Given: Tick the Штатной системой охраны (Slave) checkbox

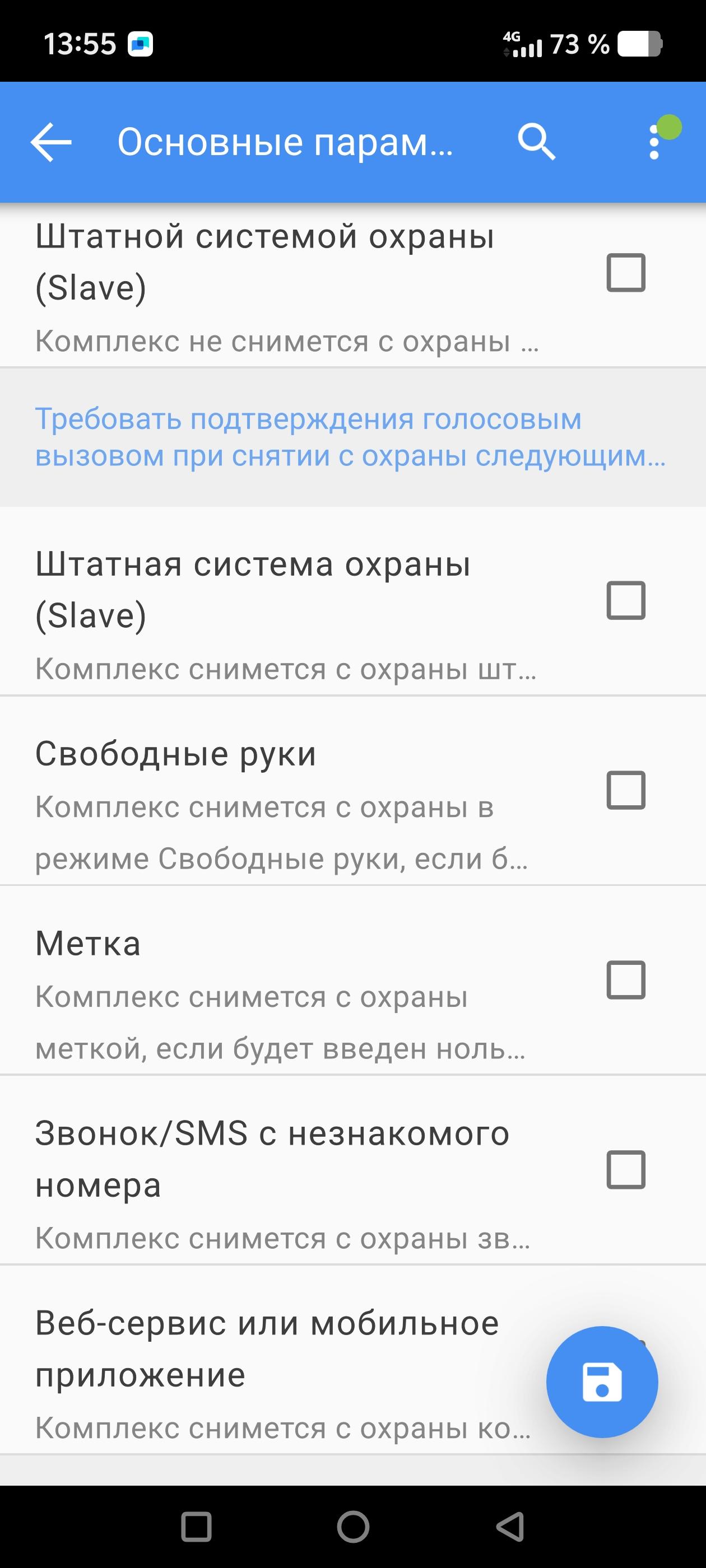Looking at the screenshot, I should (625, 273).
